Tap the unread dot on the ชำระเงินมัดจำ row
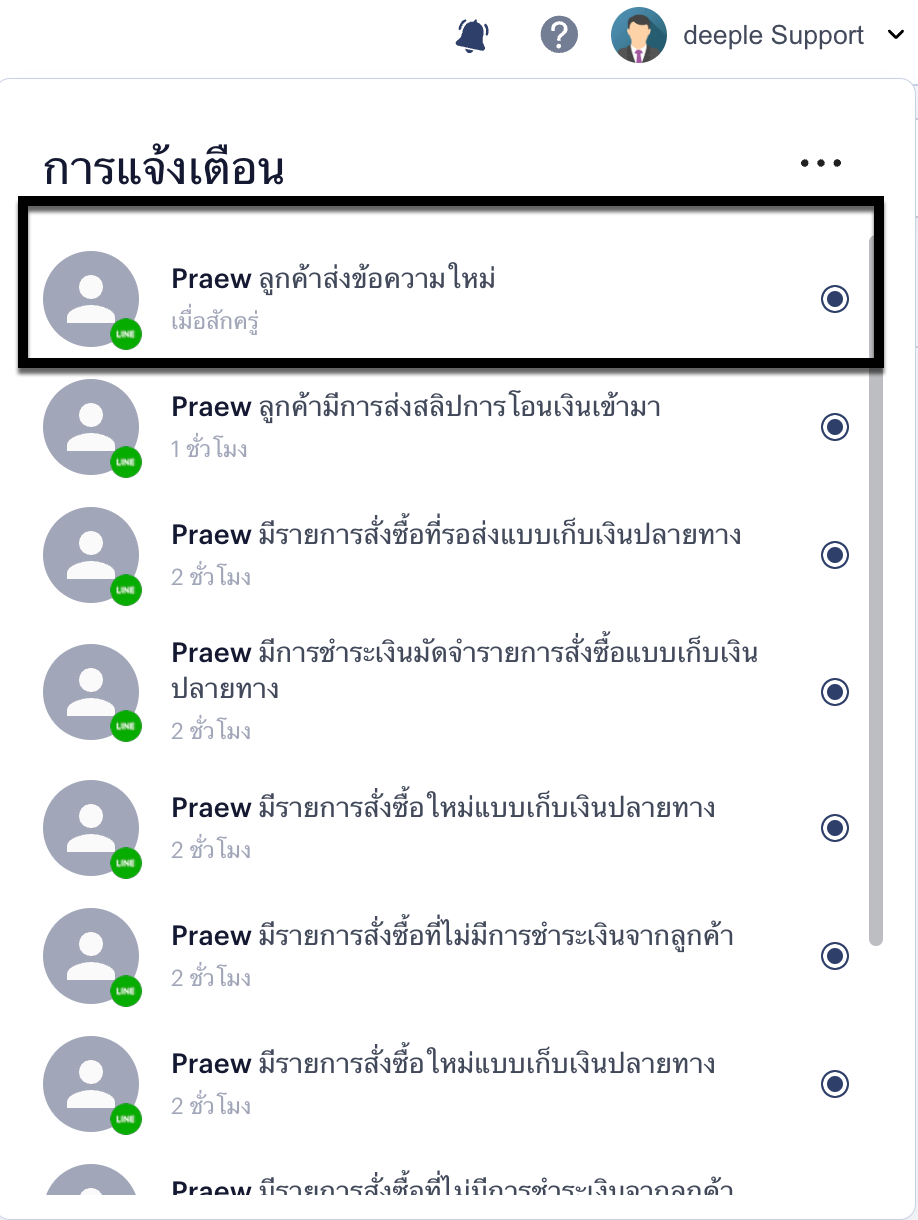 point(835,691)
